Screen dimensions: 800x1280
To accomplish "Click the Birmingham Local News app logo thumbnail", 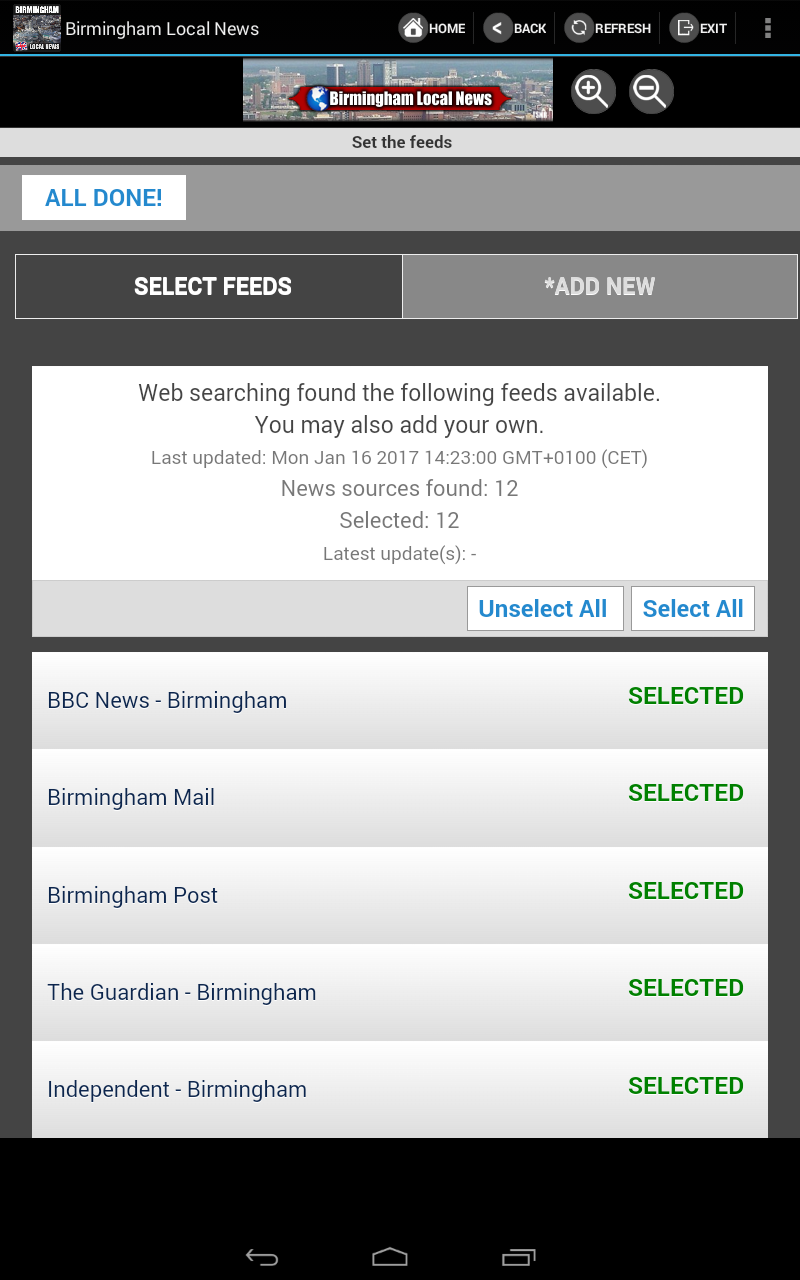I will click(36, 27).
